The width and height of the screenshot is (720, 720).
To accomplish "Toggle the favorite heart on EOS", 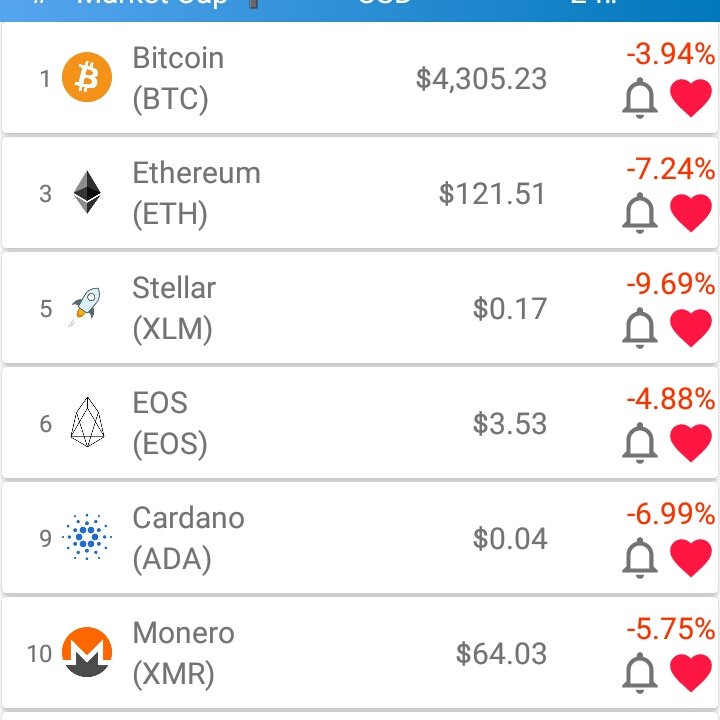I will 691,443.
